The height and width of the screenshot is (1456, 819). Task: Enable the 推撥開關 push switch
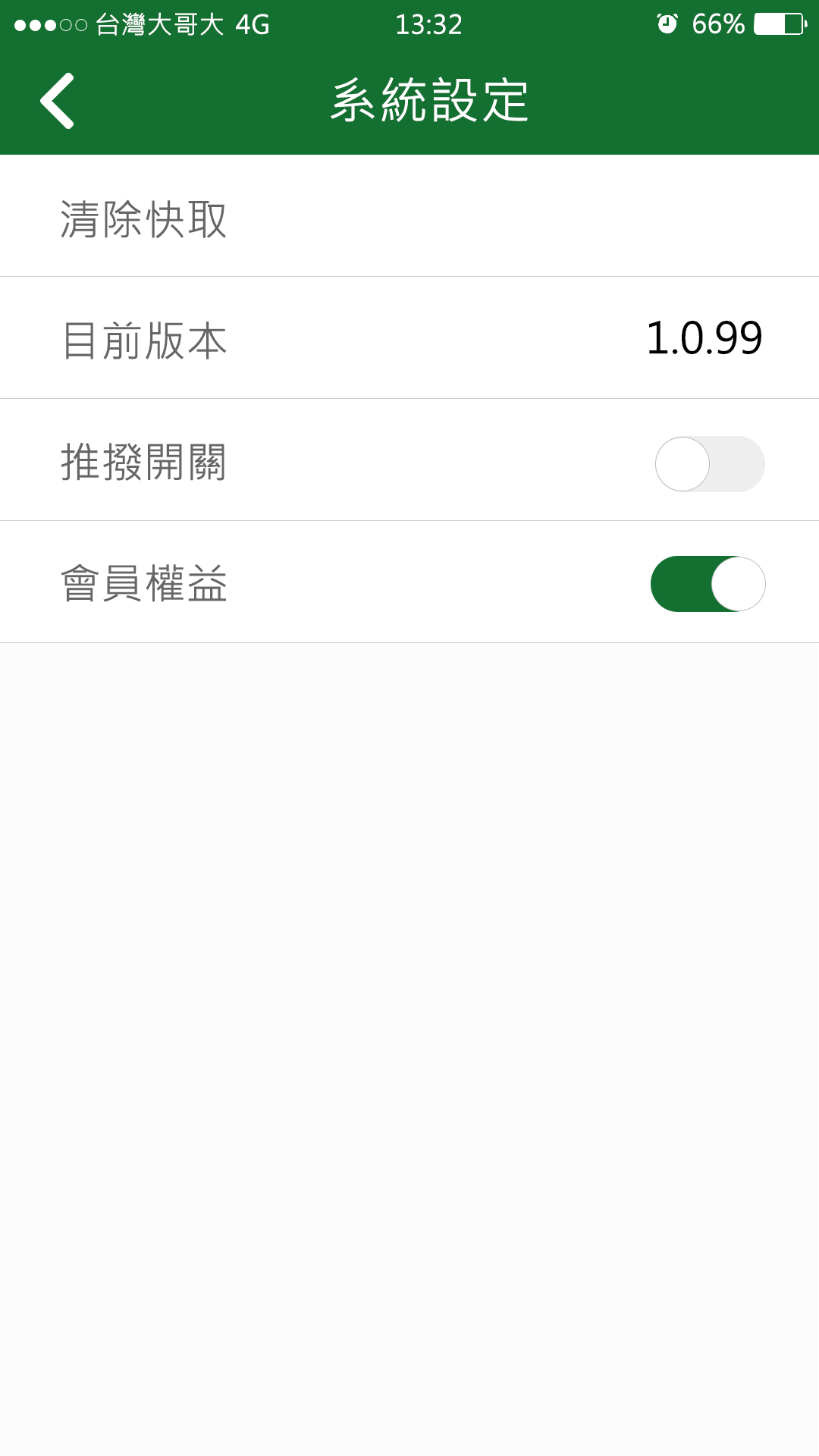709,463
